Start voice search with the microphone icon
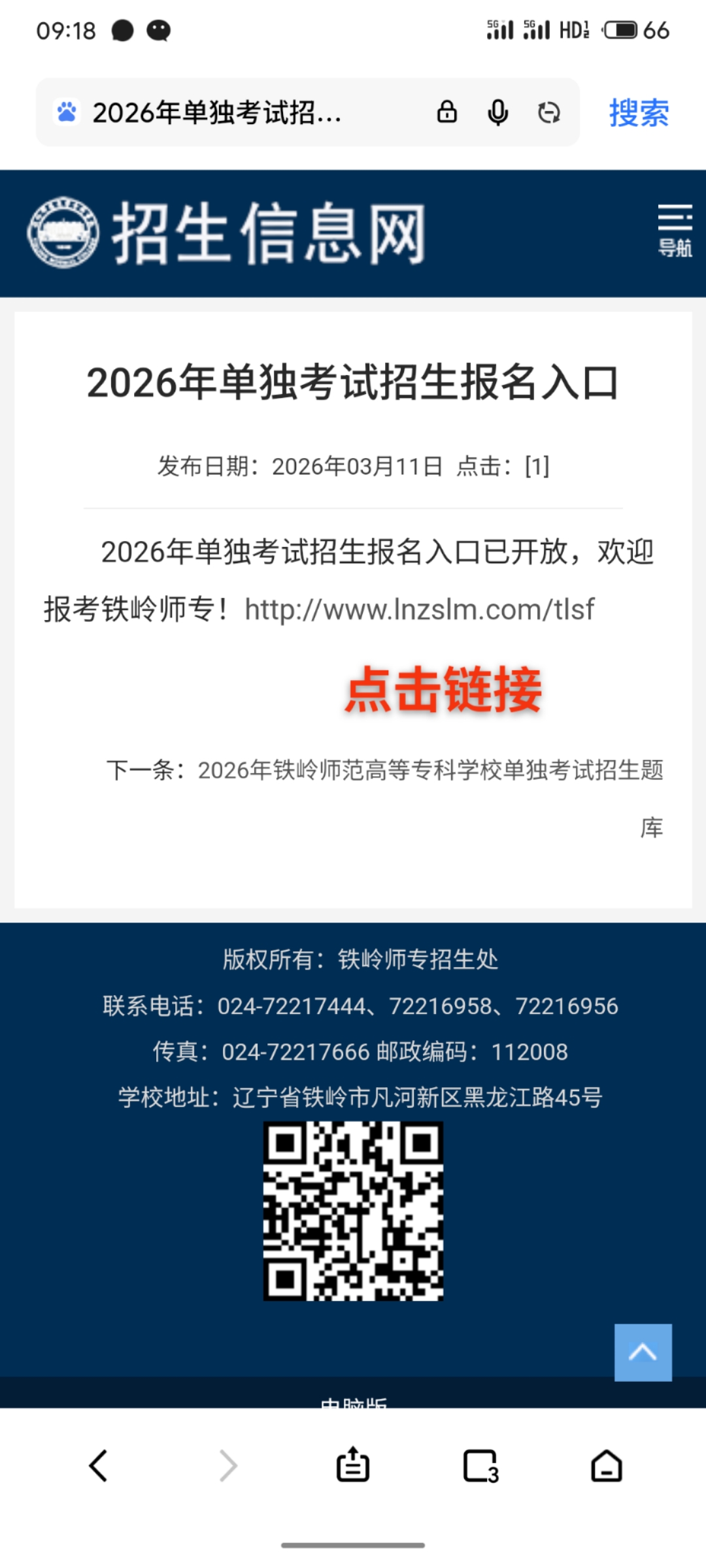The image size is (706, 1568). (x=497, y=112)
